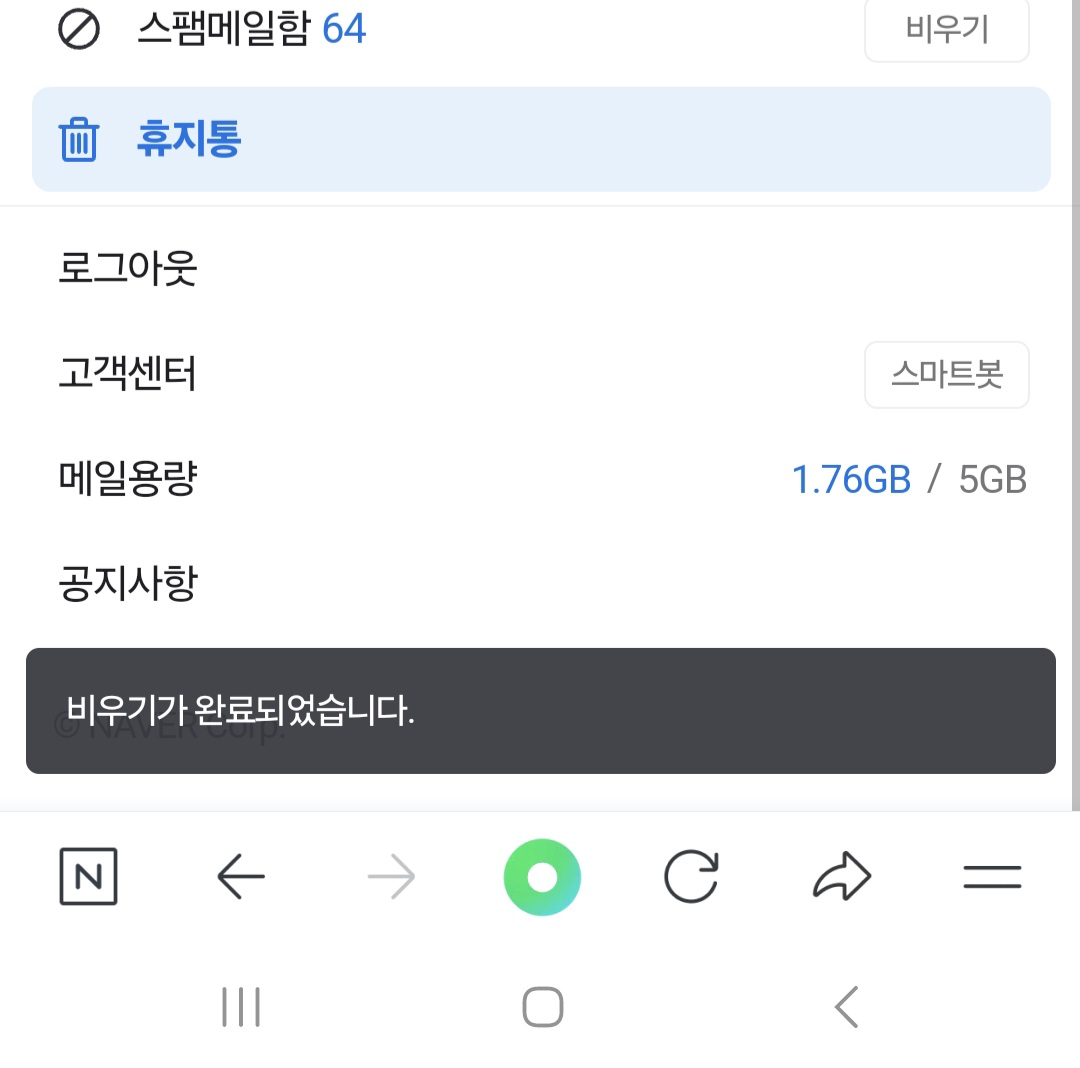Viewport: 1080px width, 1068px height.
Task: Tap the green Naver search circle
Action: coord(541,877)
